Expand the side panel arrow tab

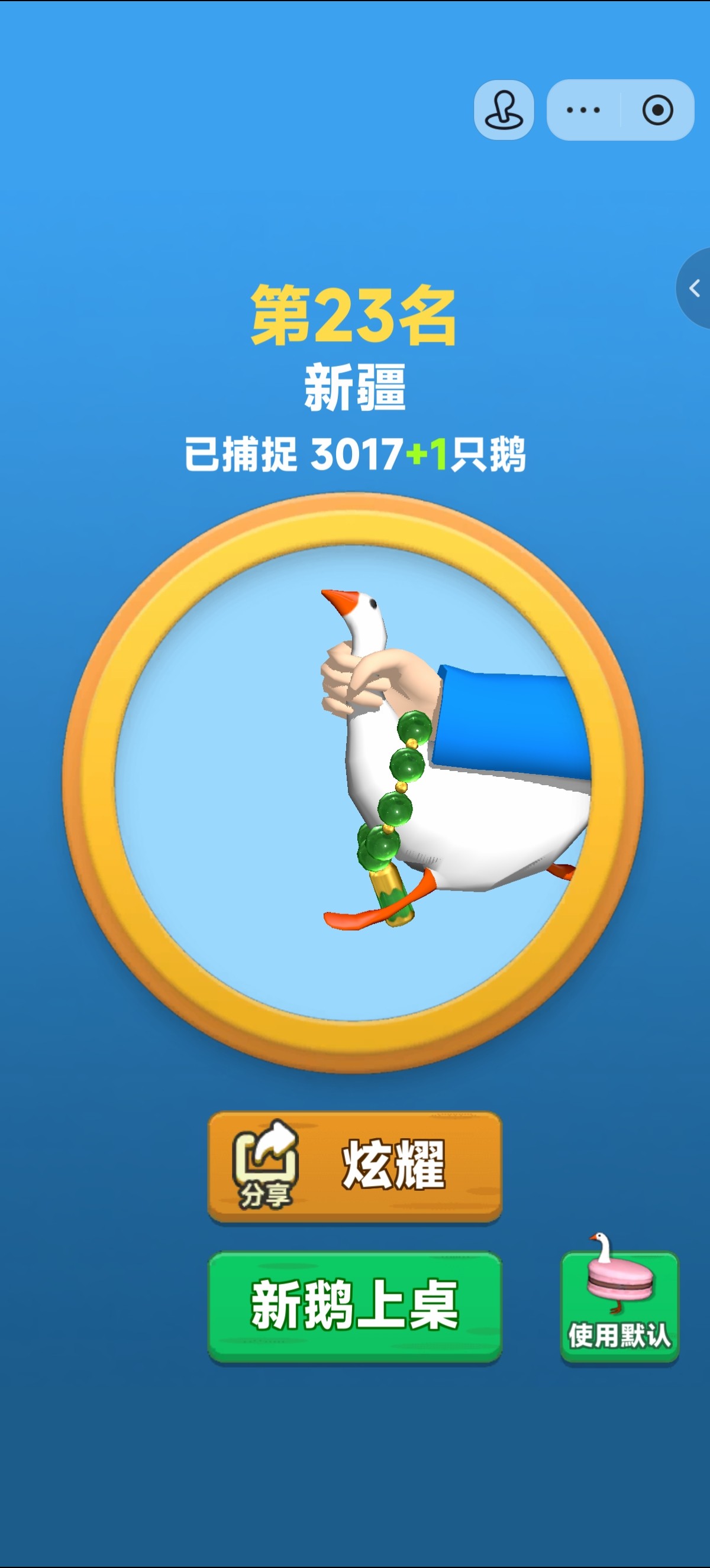(x=694, y=288)
